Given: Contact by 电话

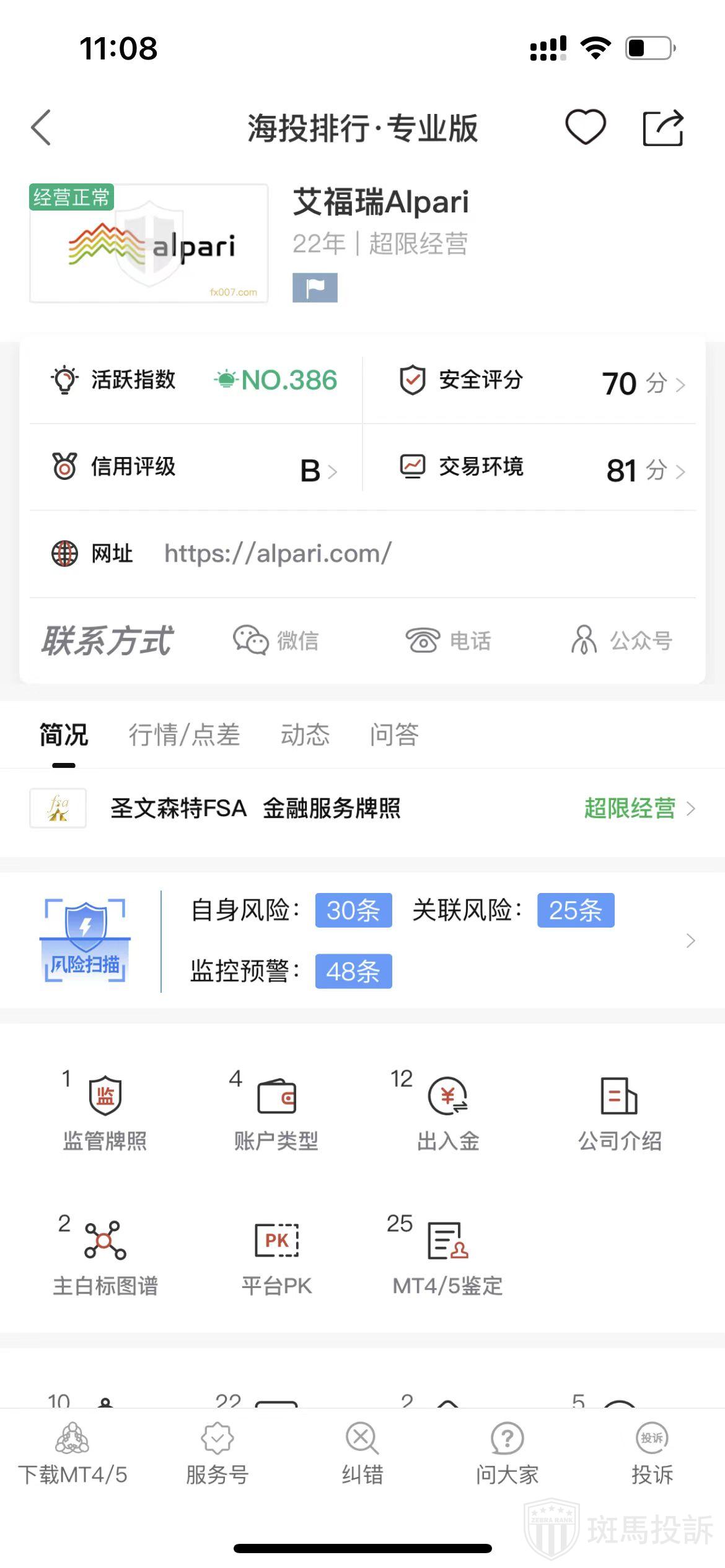Looking at the screenshot, I should (449, 640).
